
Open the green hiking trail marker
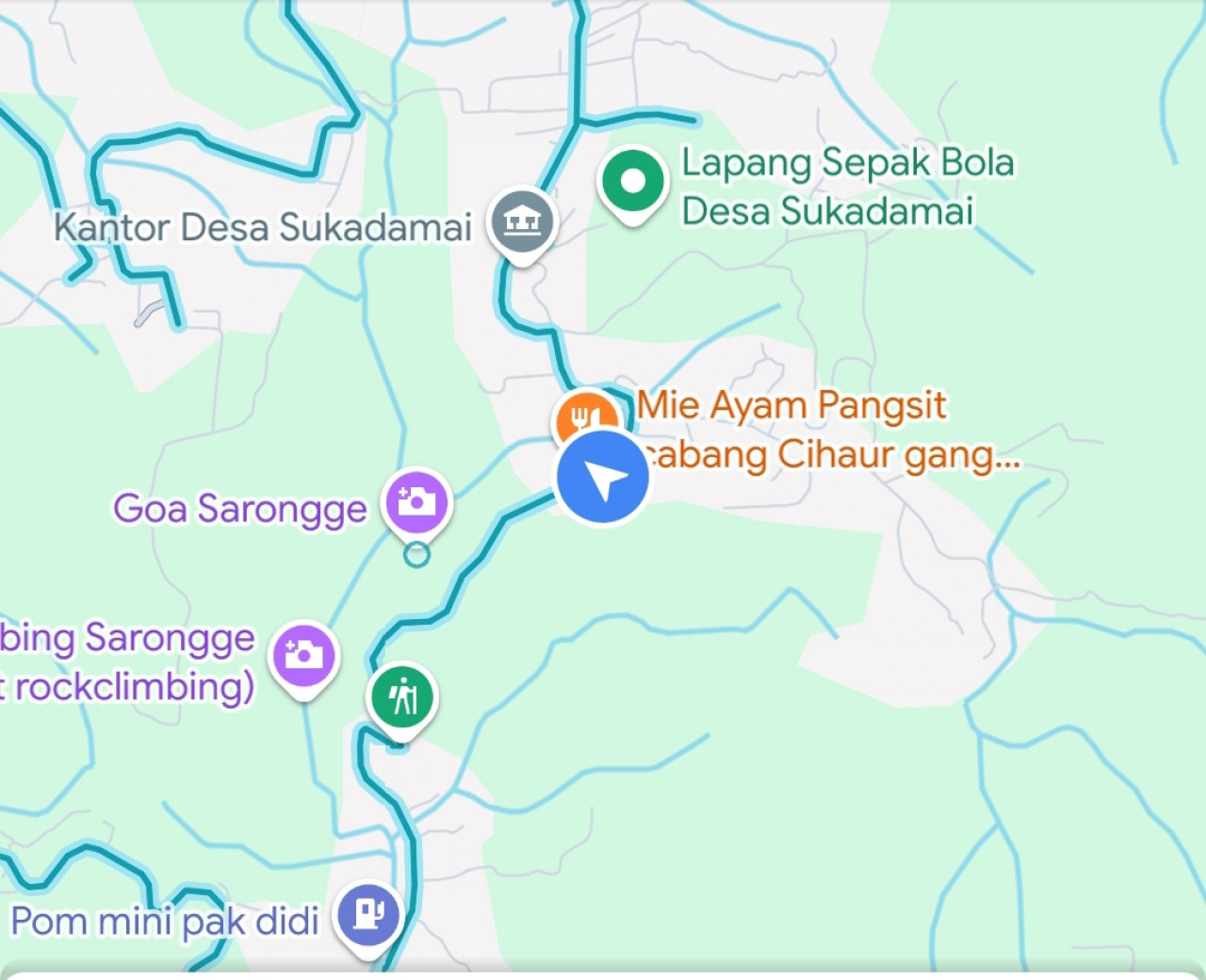pos(402,698)
